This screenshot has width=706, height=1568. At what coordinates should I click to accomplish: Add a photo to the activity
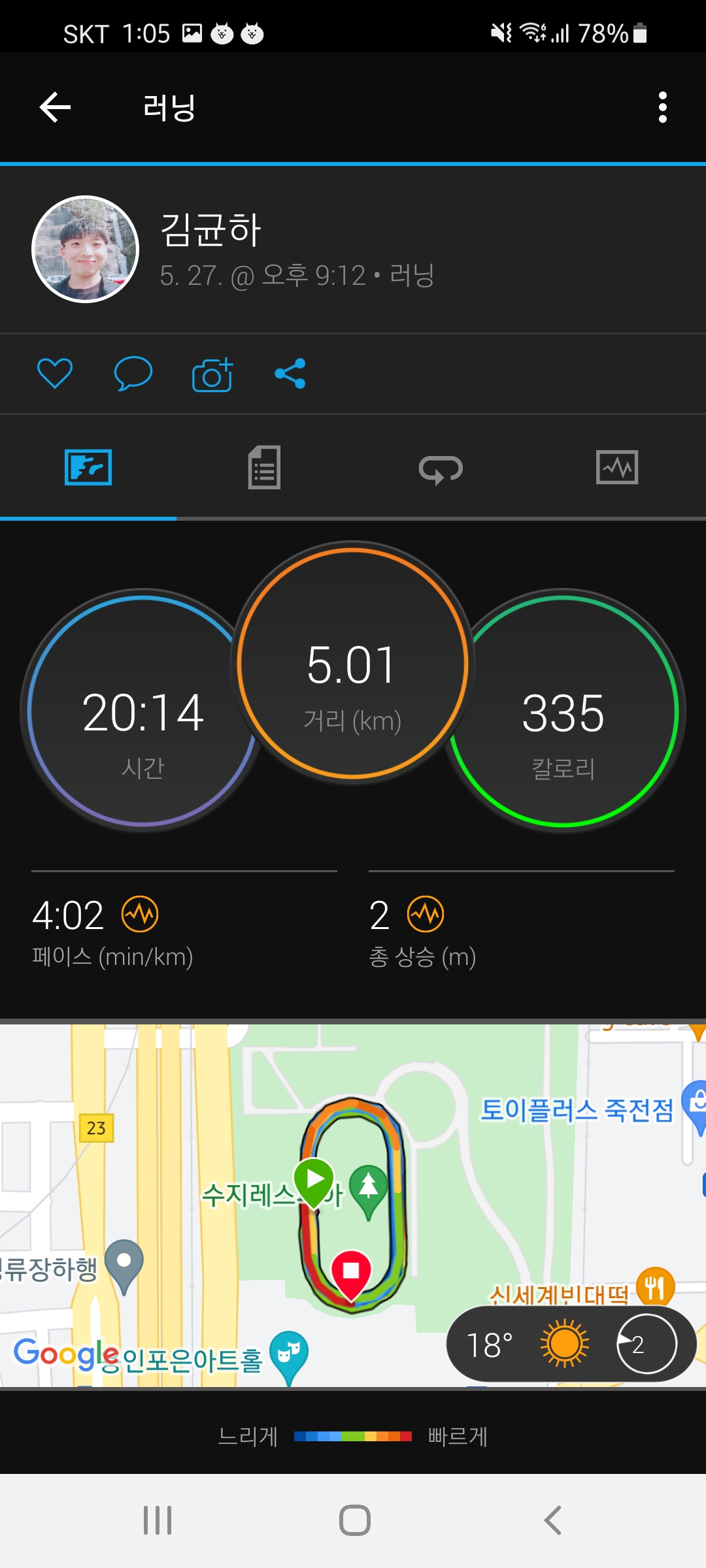click(x=212, y=374)
